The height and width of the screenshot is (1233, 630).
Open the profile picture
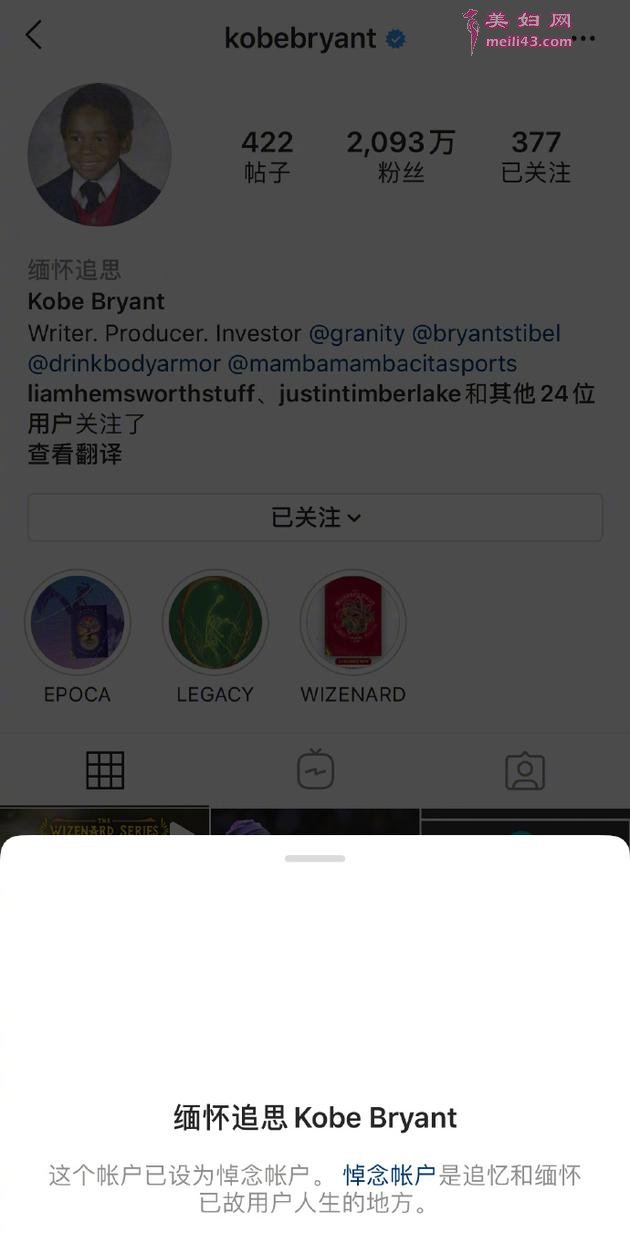click(99, 154)
